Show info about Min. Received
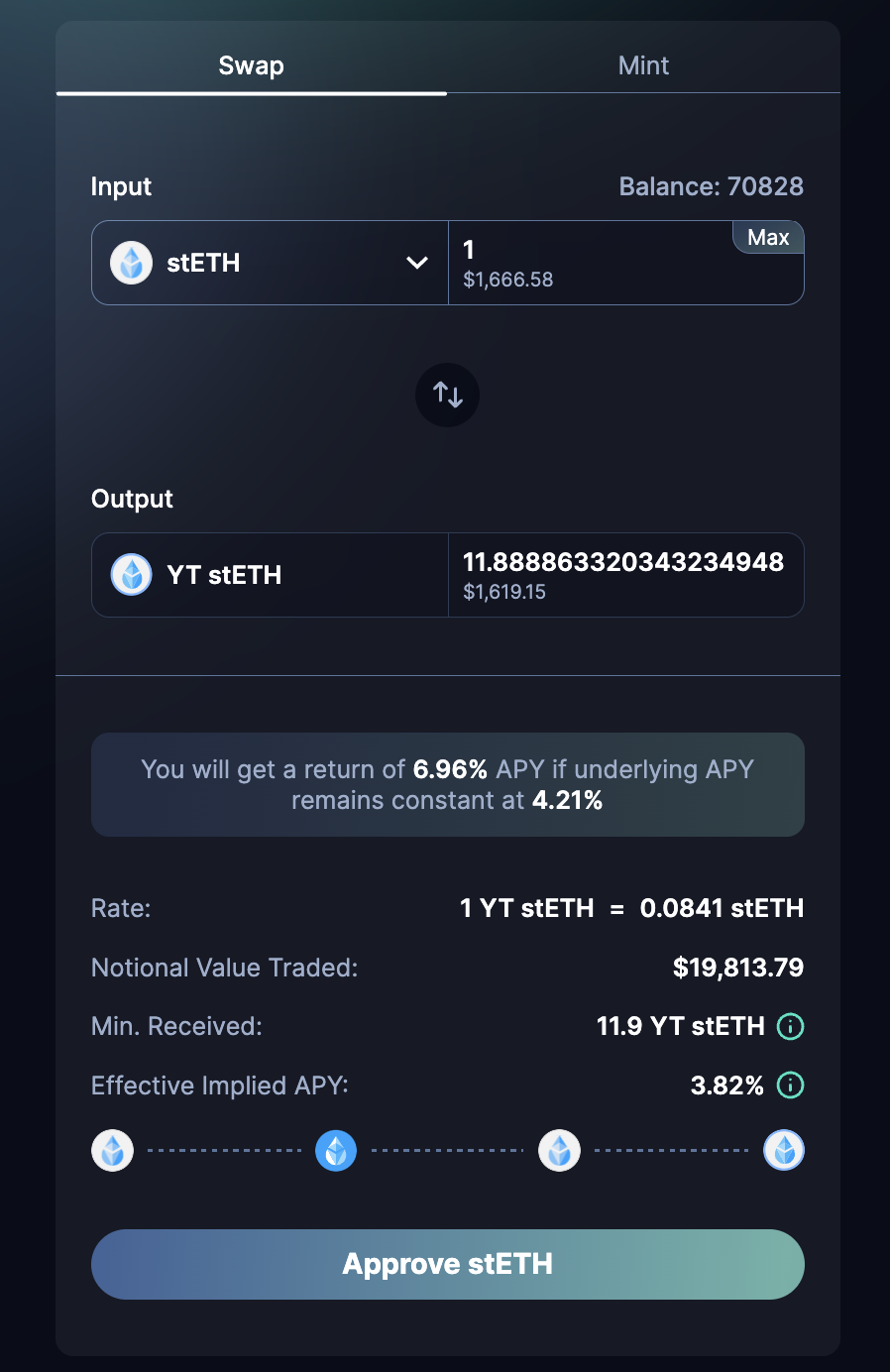This screenshot has height=1372, width=890. point(790,1026)
